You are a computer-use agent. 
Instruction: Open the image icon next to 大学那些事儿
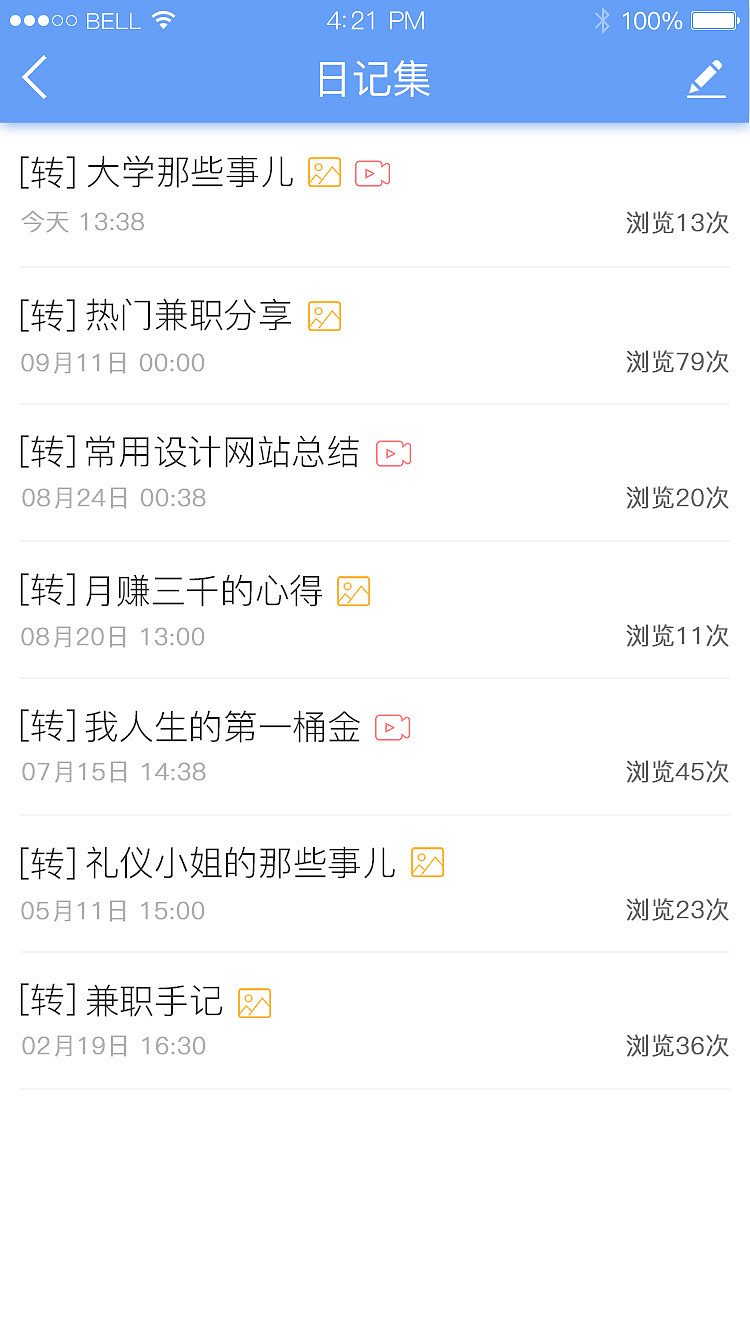(x=324, y=172)
